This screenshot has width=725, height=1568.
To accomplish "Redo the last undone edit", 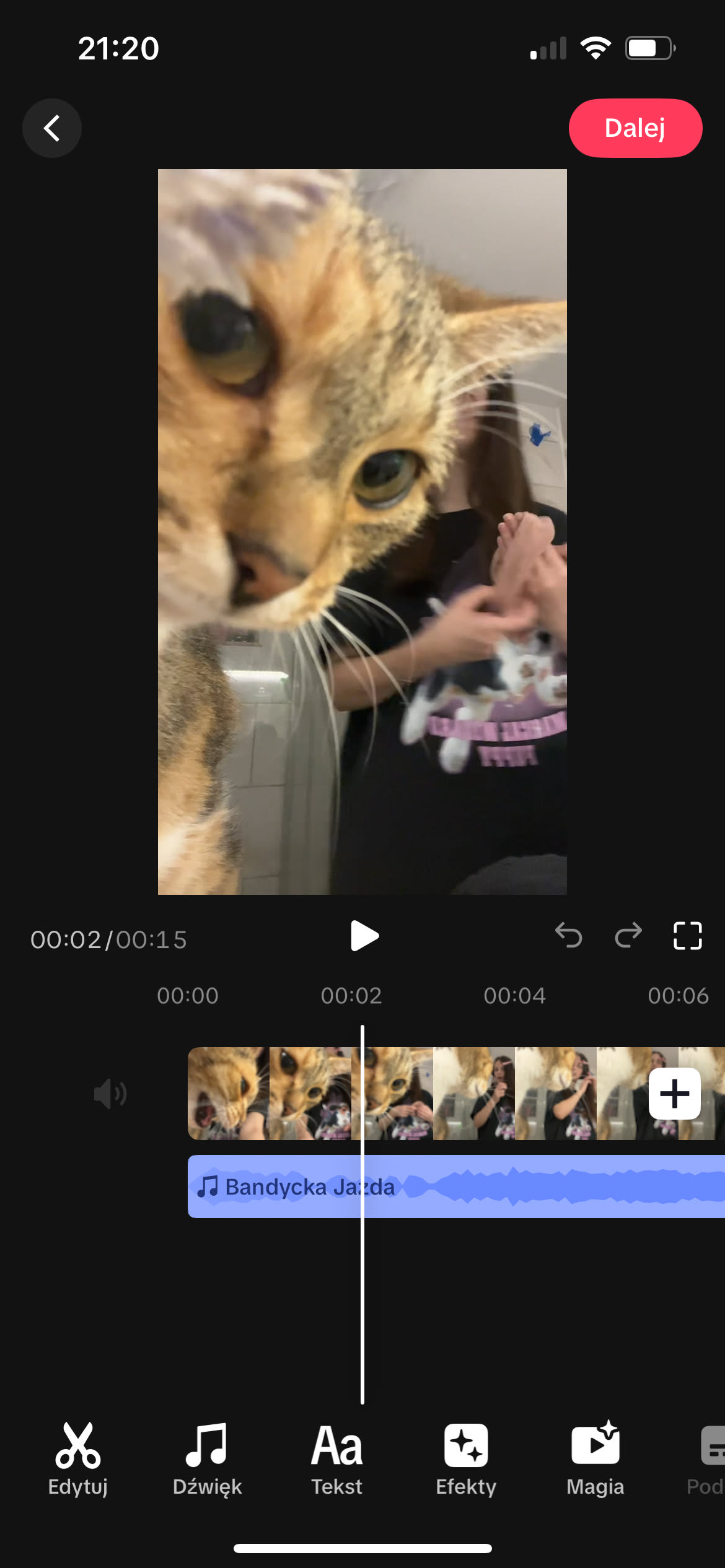I will [x=628, y=935].
